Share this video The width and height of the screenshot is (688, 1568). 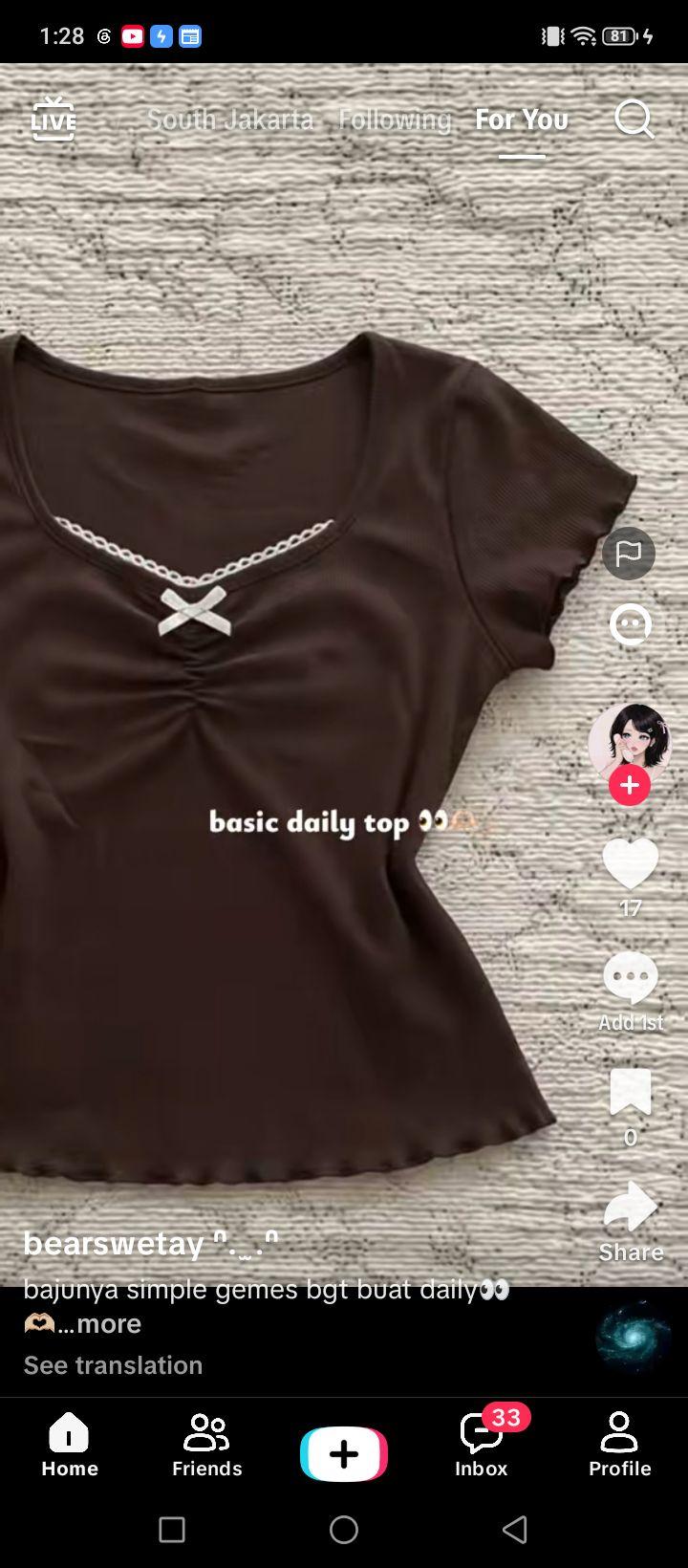[631, 1208]
